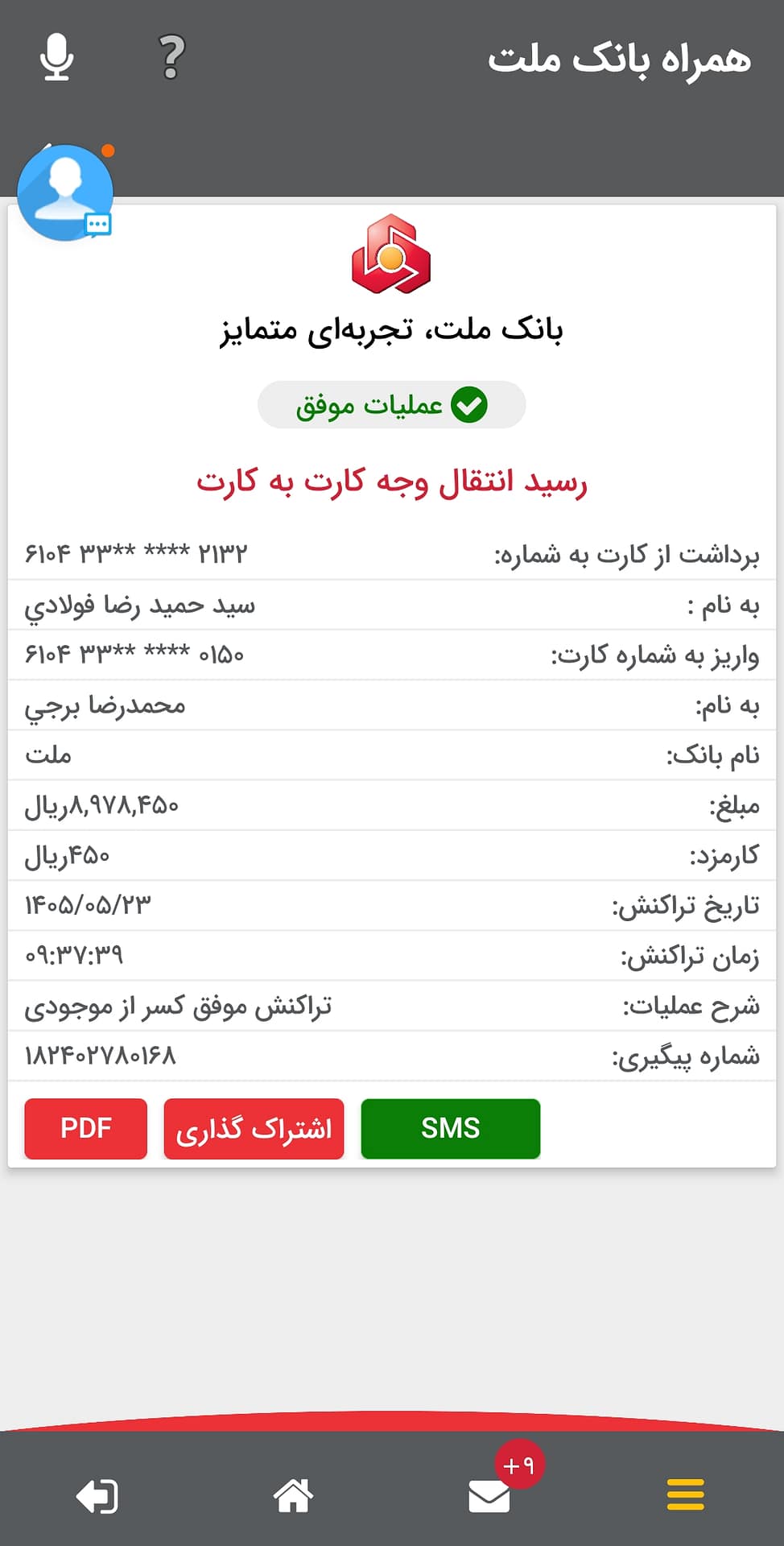Go to the home screen
This screenshot has width=784, height=1546.
point(293,1495)
